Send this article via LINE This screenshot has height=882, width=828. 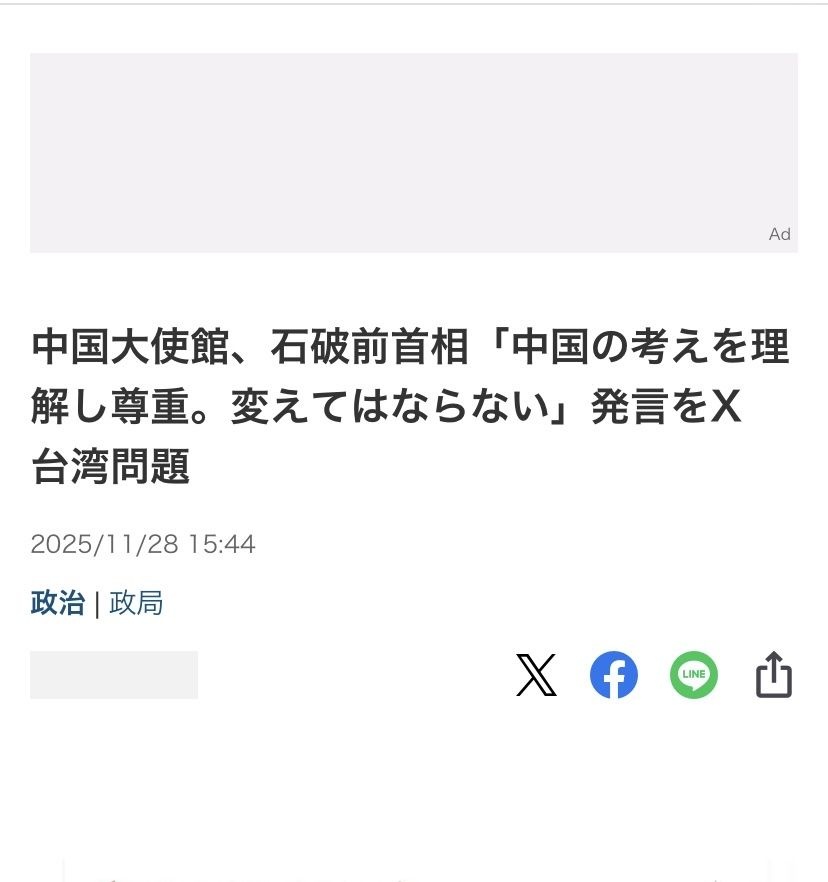pos(693,675)
